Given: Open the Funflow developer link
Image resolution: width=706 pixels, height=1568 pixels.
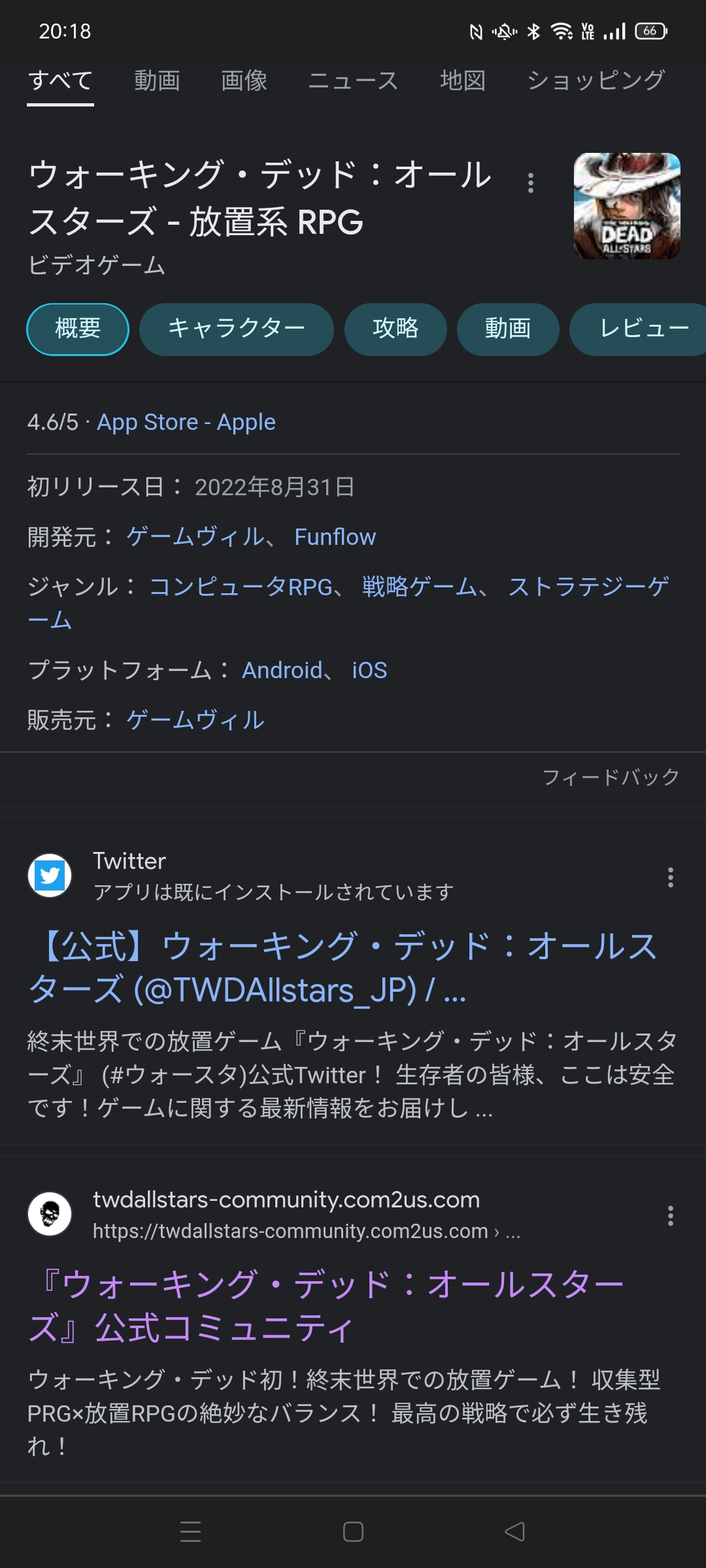Looking at the screenshot, I should pos(335,537).
